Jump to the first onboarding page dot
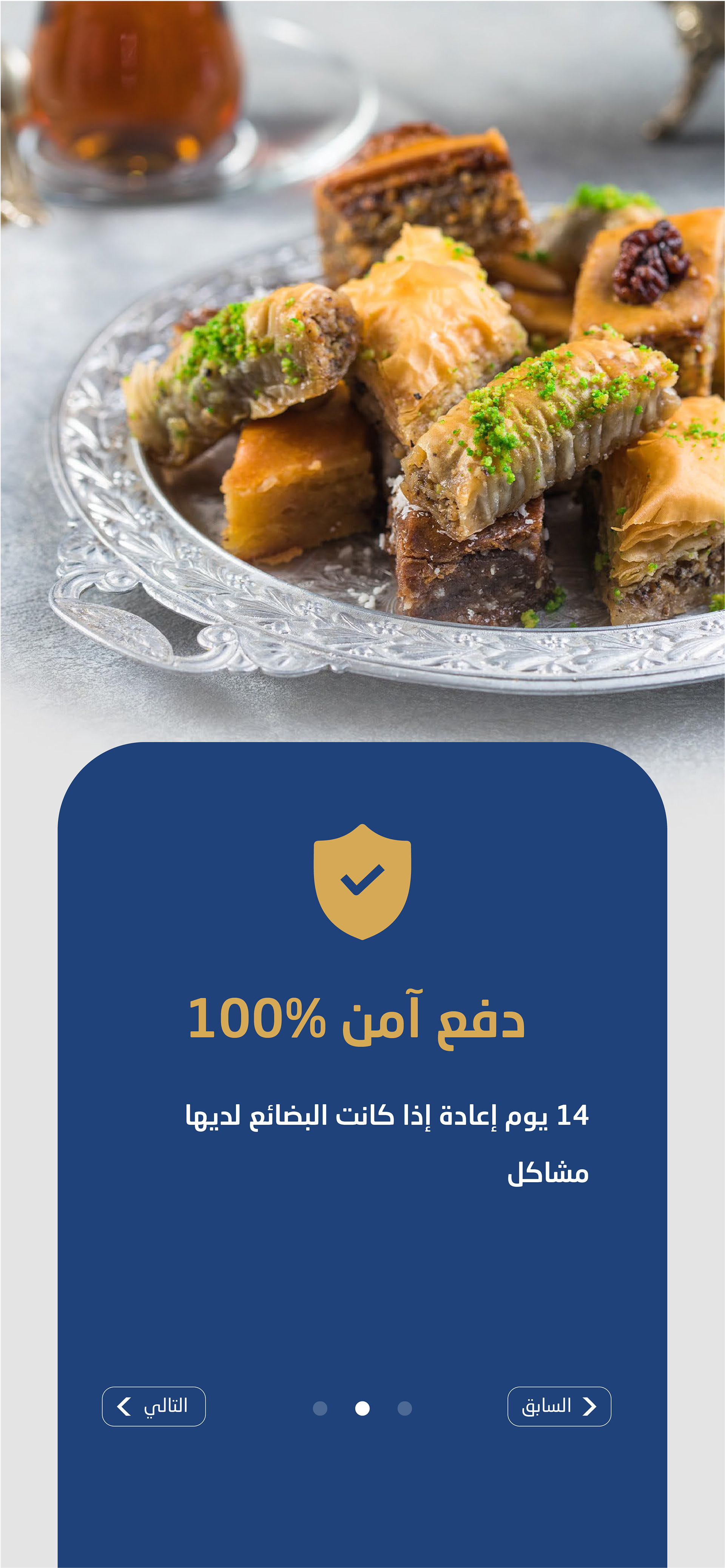 (x=404, y=1409)
